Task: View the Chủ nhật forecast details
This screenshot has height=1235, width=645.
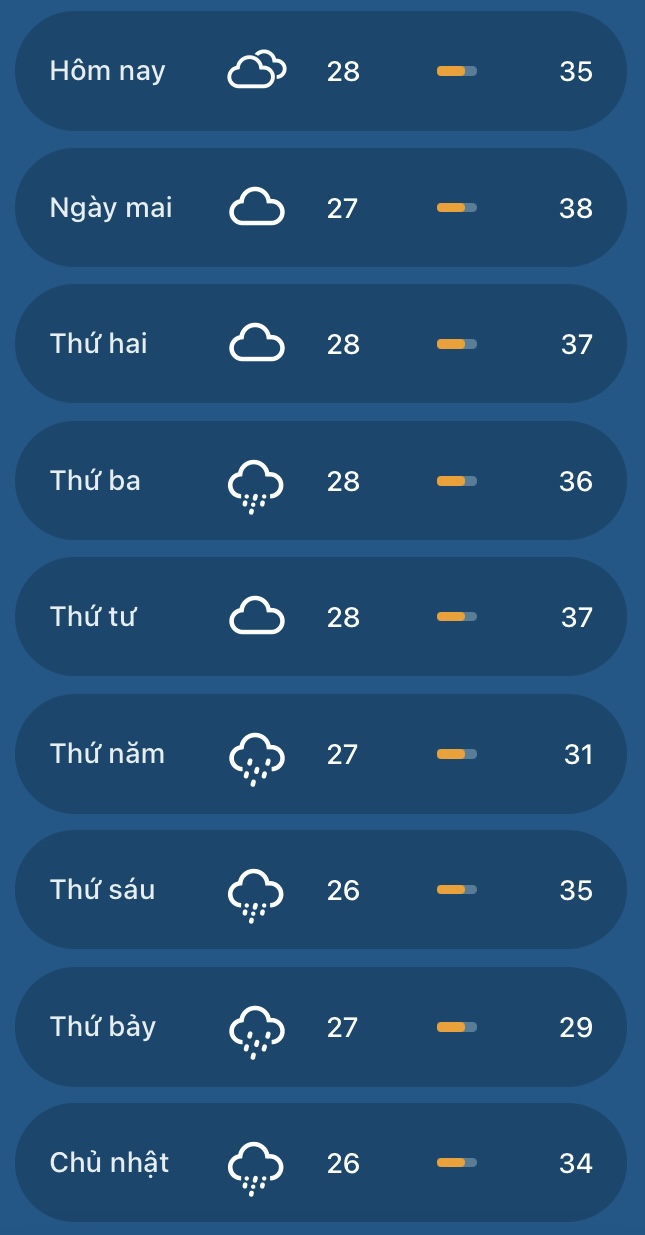Action: 320,1163
